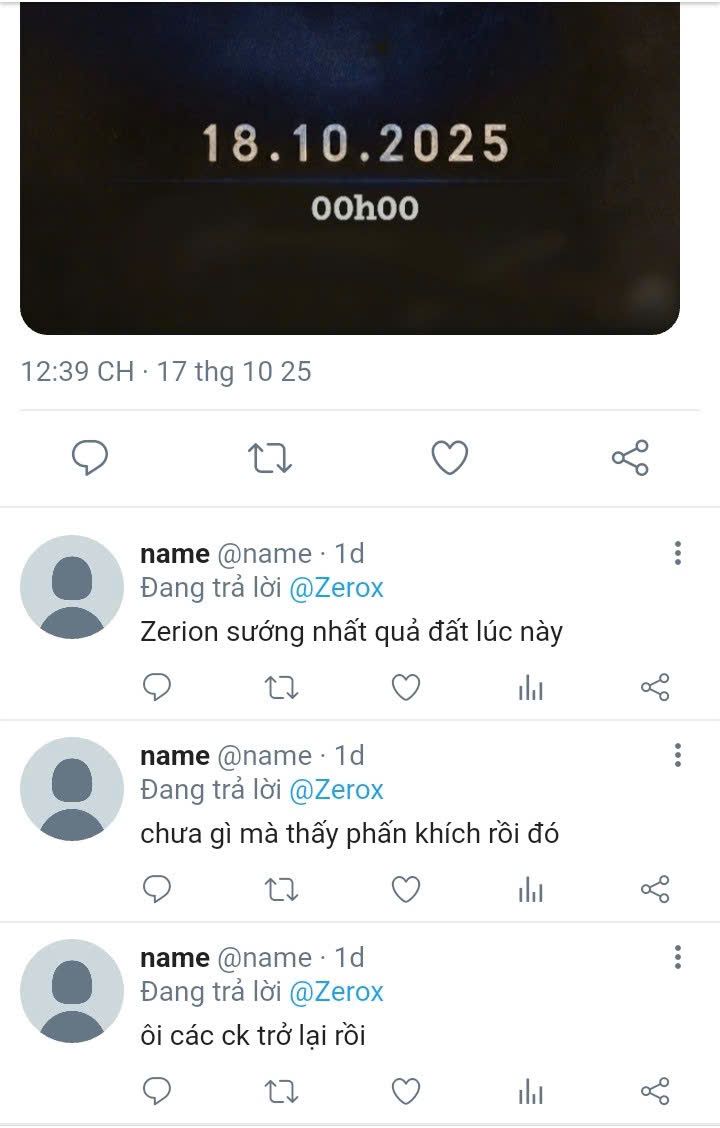
Task: Open overflow menu on 'Zerion sướng nhất' reply
Action: pyautogui.click(x=678, y=553)
